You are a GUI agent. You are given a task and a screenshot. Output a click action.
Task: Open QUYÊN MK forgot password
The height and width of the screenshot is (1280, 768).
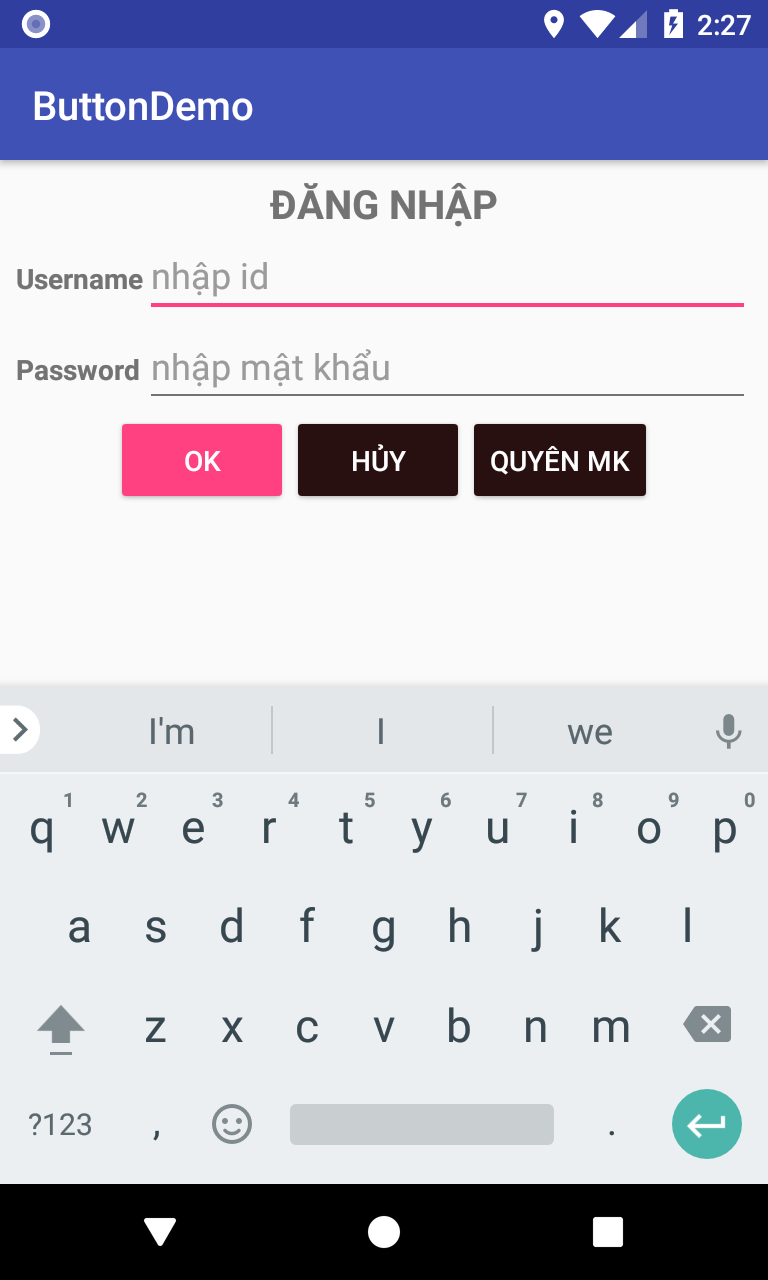560,460
